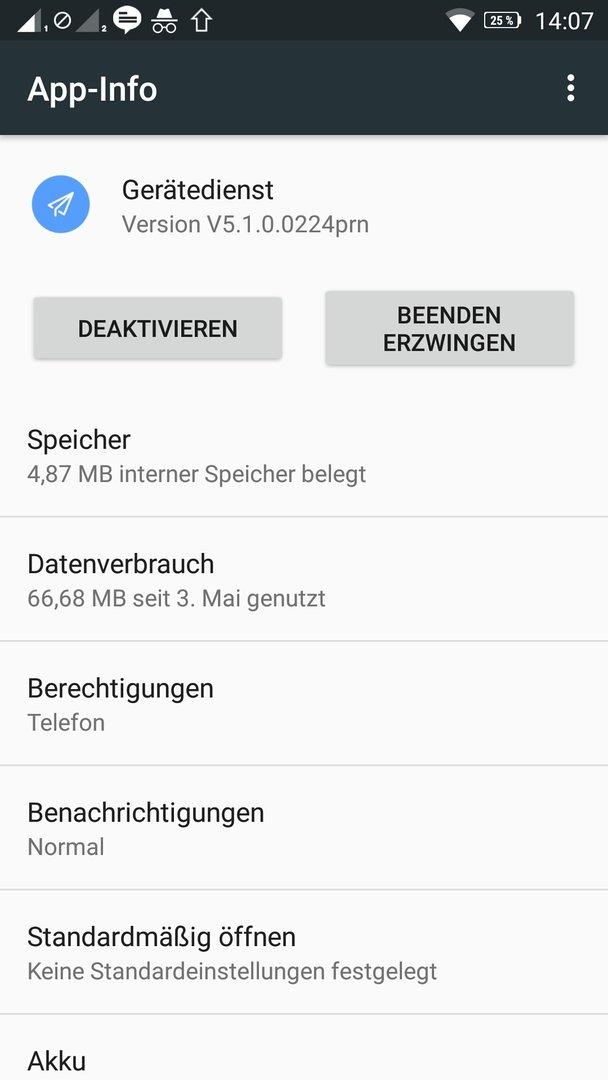Open the three-dot overflow menu
Image resolution: width=608 pixels, height=1080 pixels.
pyautogui.click(x=570, y=88)
